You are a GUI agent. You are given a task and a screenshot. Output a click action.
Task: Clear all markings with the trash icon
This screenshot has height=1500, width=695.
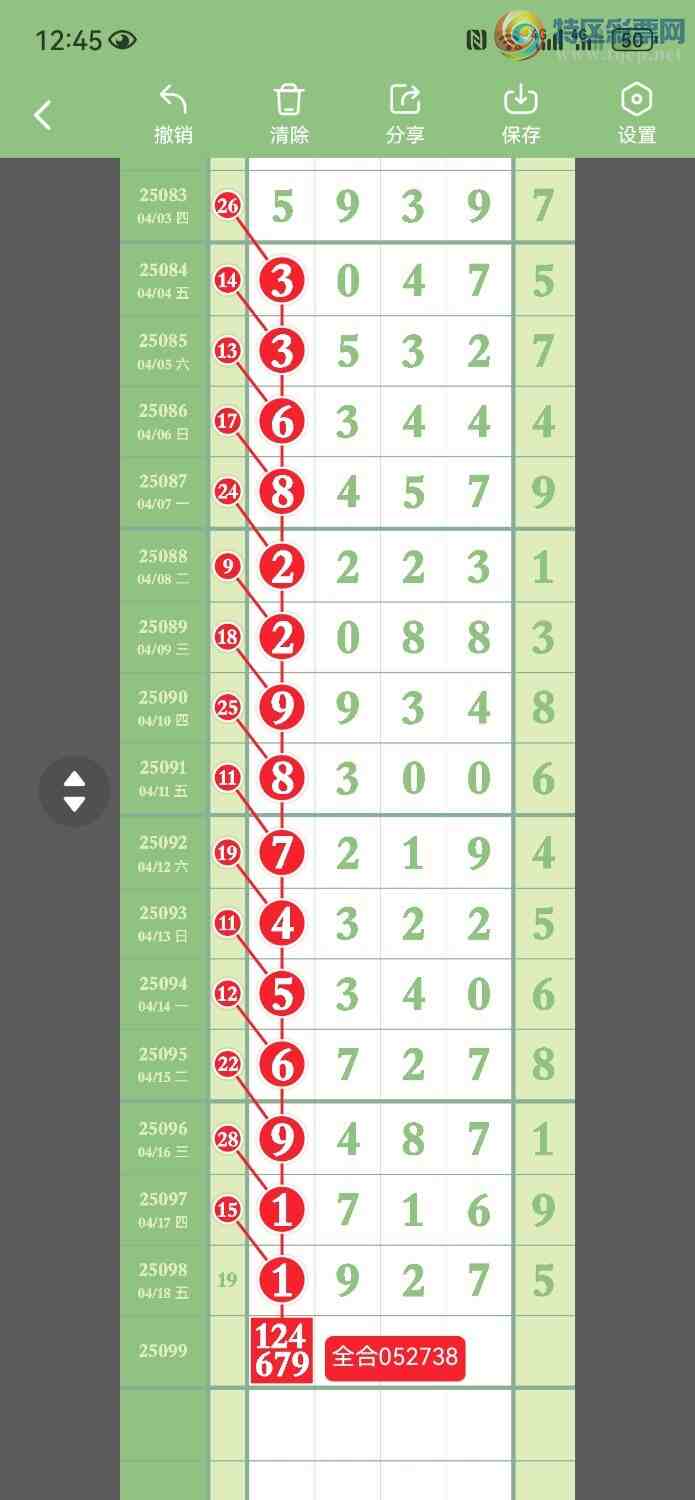point(289,114)
